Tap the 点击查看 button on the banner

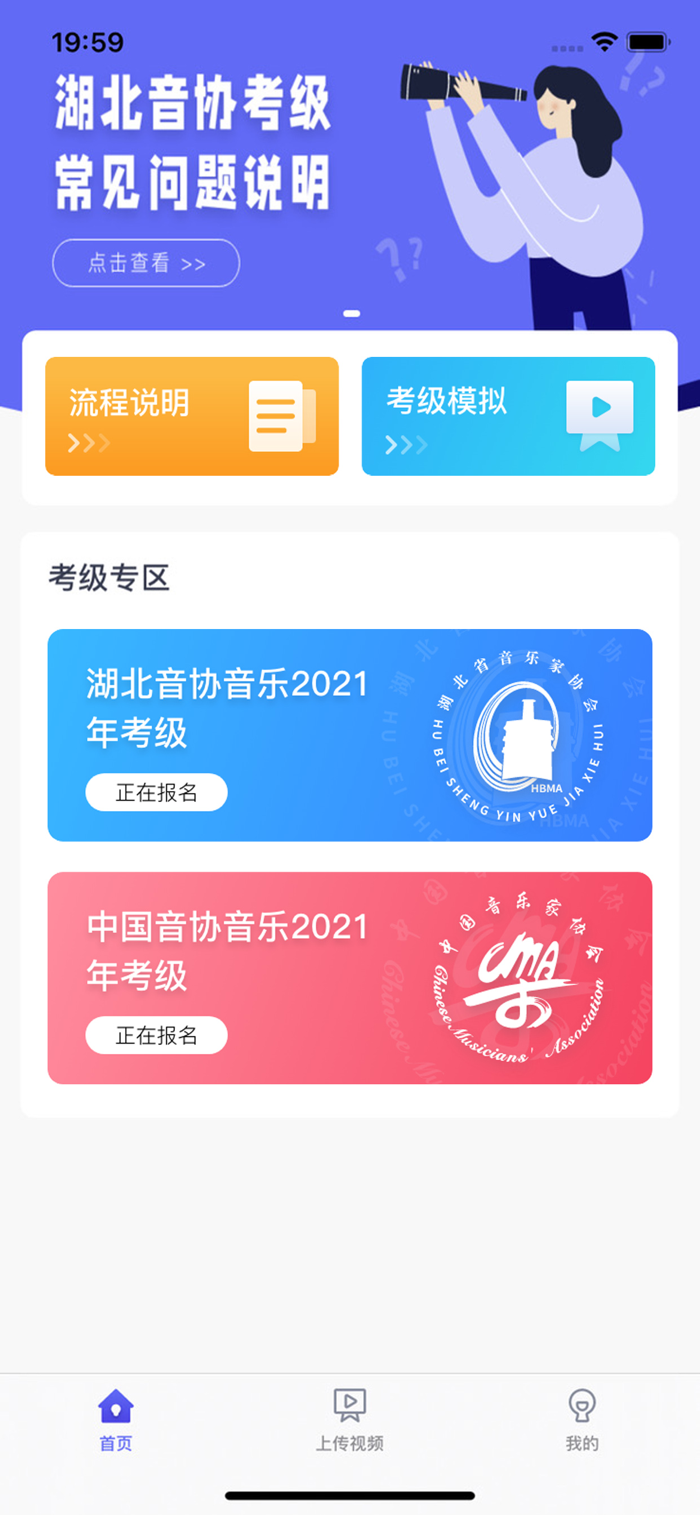pos(146,263)
